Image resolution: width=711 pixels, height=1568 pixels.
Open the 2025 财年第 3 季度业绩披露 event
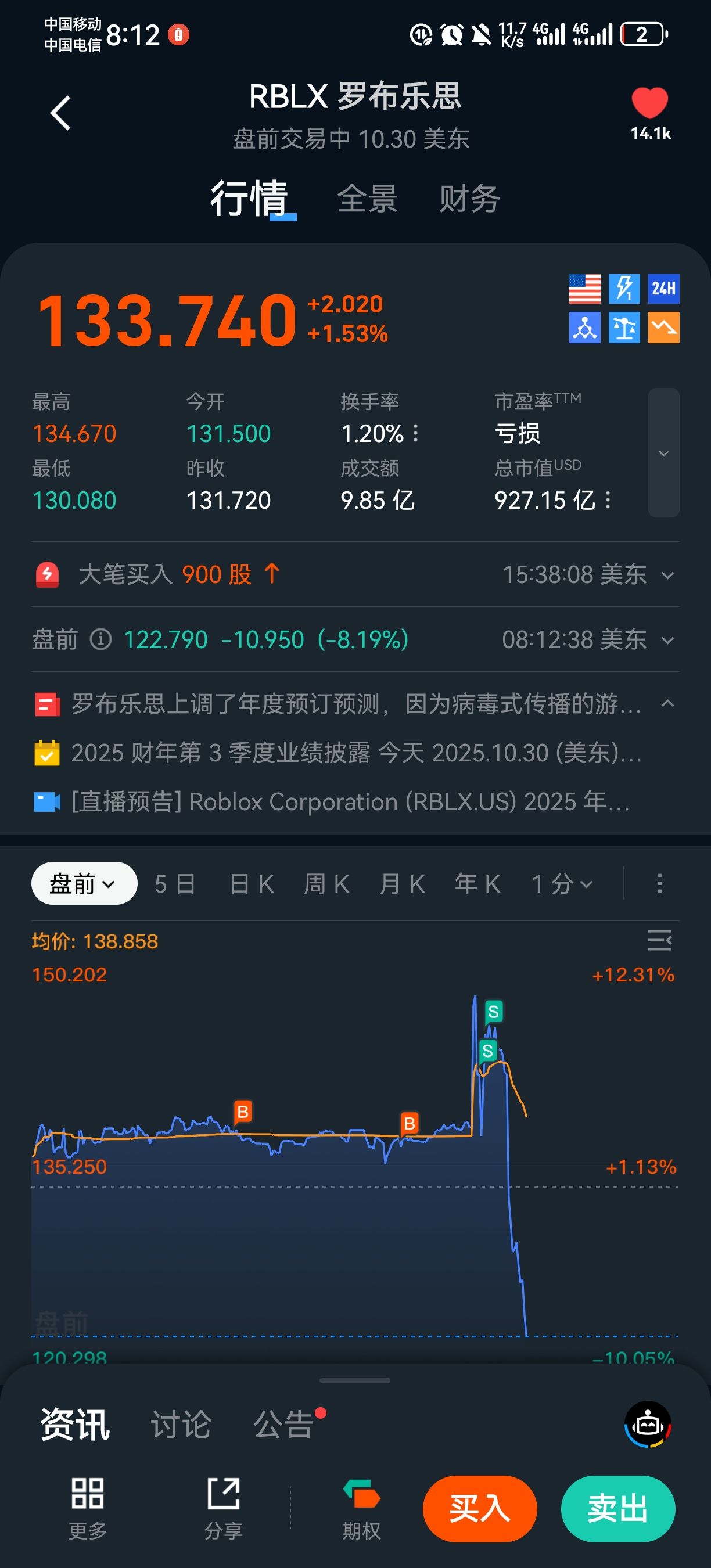[x=355, y=753]
